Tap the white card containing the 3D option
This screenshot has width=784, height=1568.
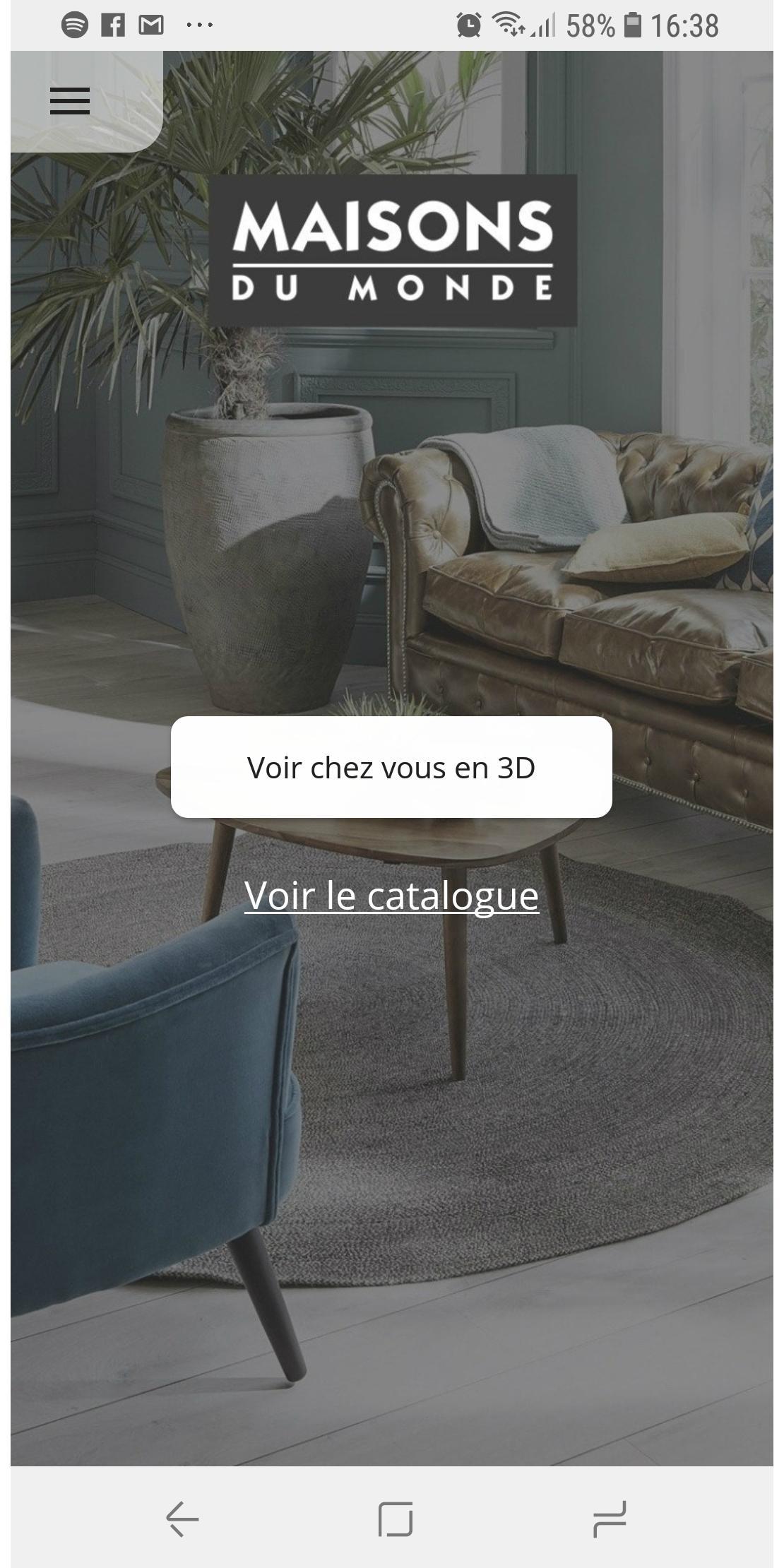tap(393, 769)
